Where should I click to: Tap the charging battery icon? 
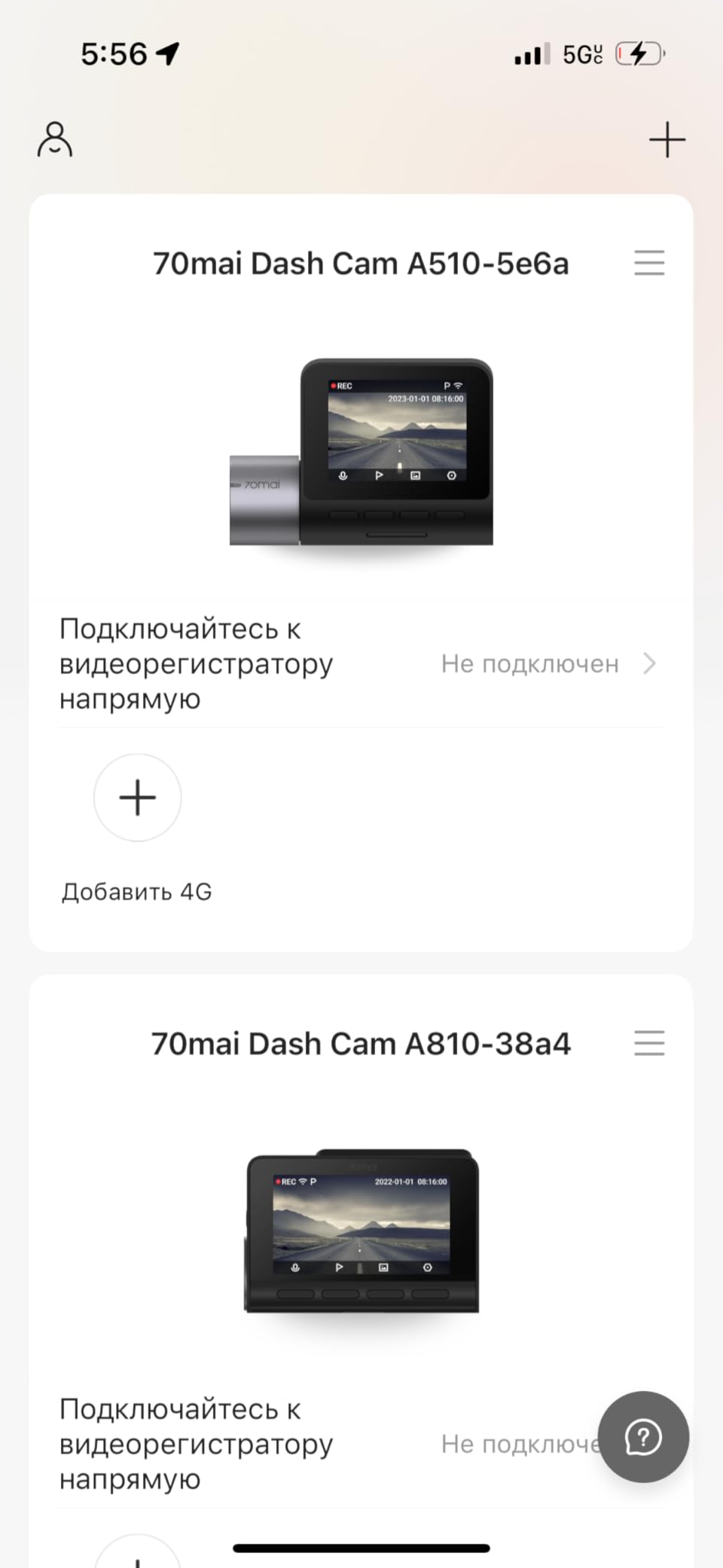(x=639, y=53)
